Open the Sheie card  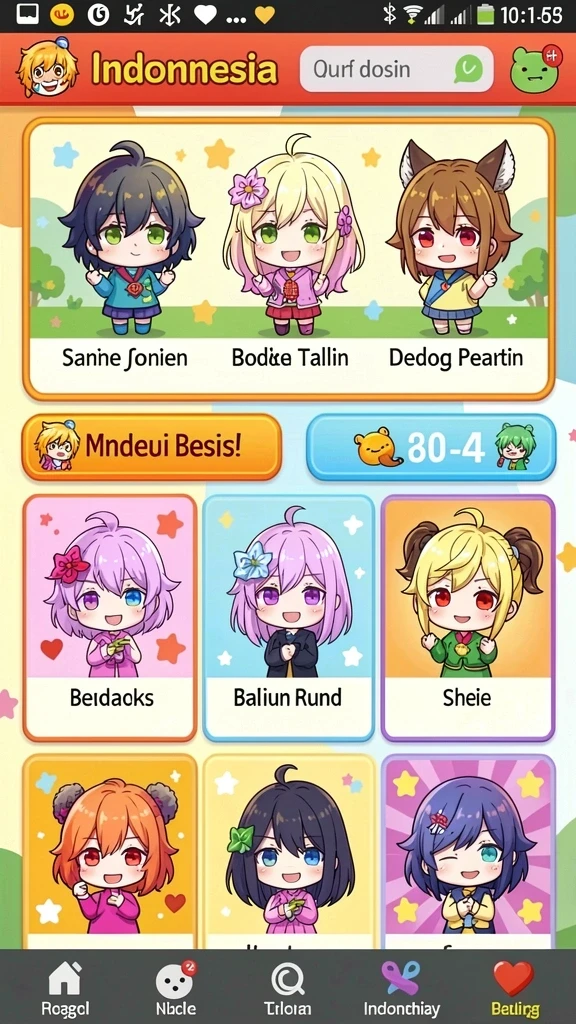[468, 618]
